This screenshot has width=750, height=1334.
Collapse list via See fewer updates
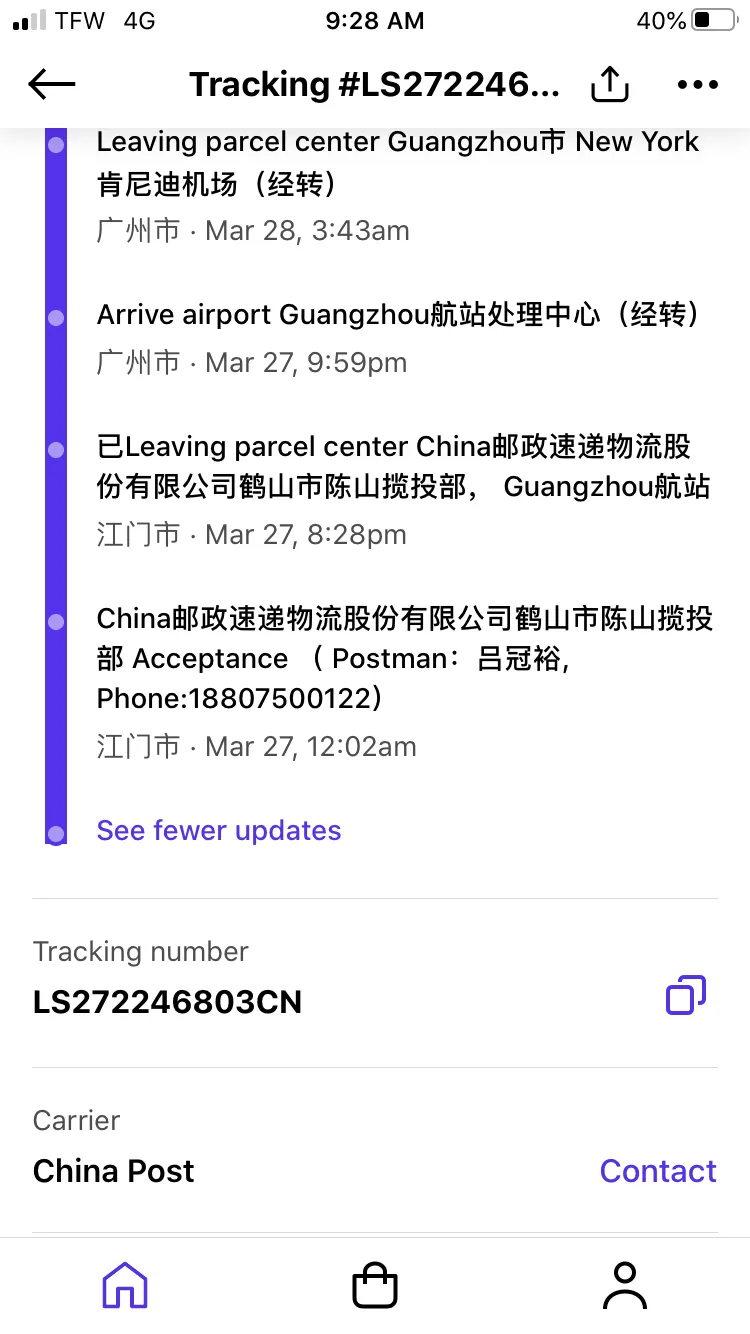pyautogui.click(x=219, y=830)
